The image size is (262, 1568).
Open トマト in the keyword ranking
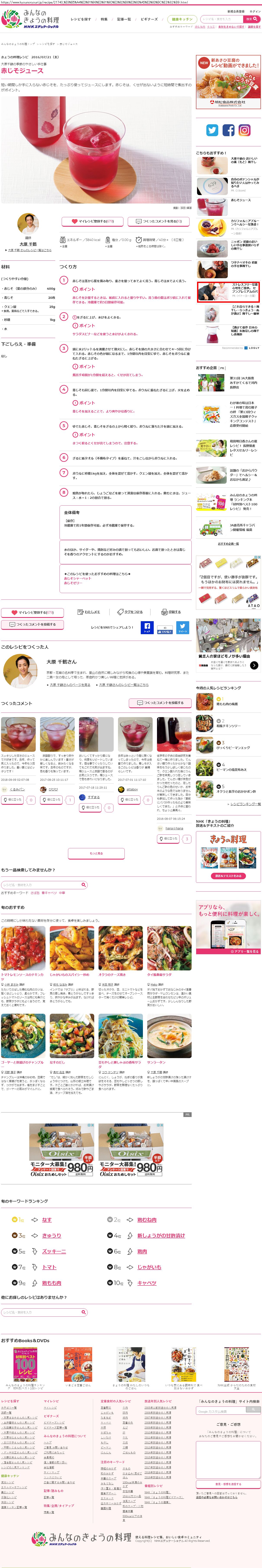49,1267
